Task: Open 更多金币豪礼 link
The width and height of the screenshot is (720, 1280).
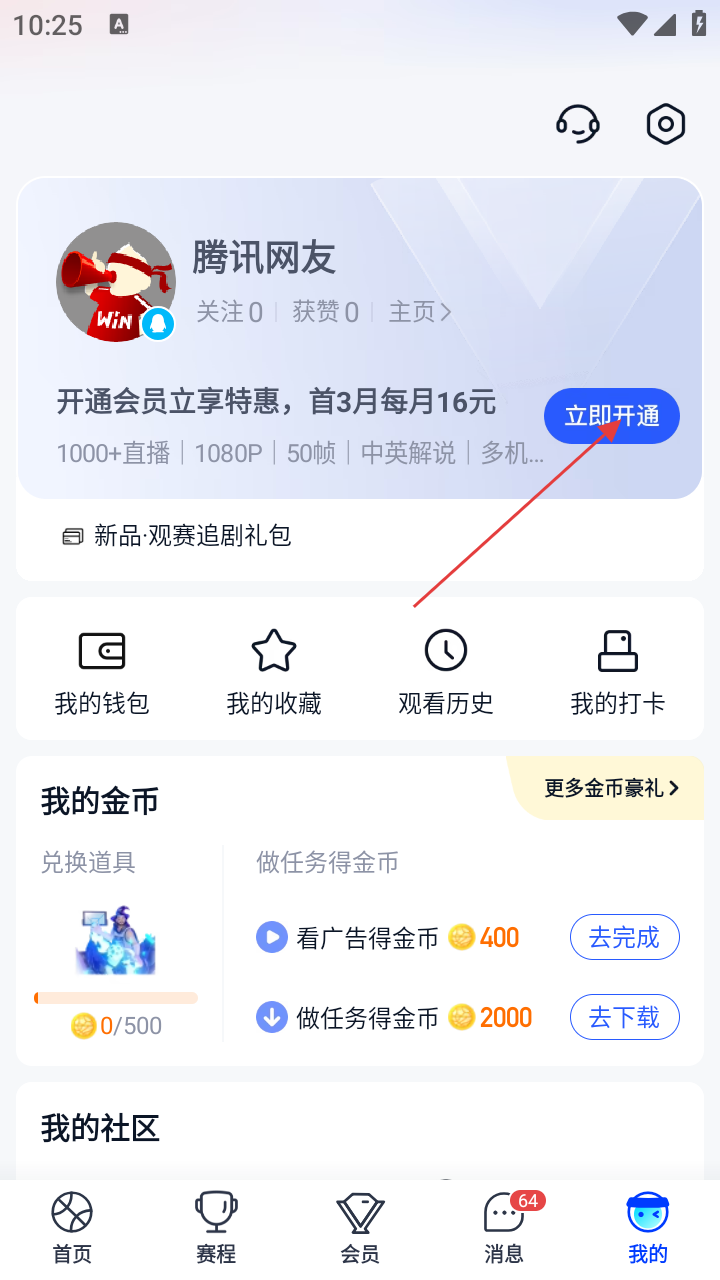Action: click(x=611, y=788)
